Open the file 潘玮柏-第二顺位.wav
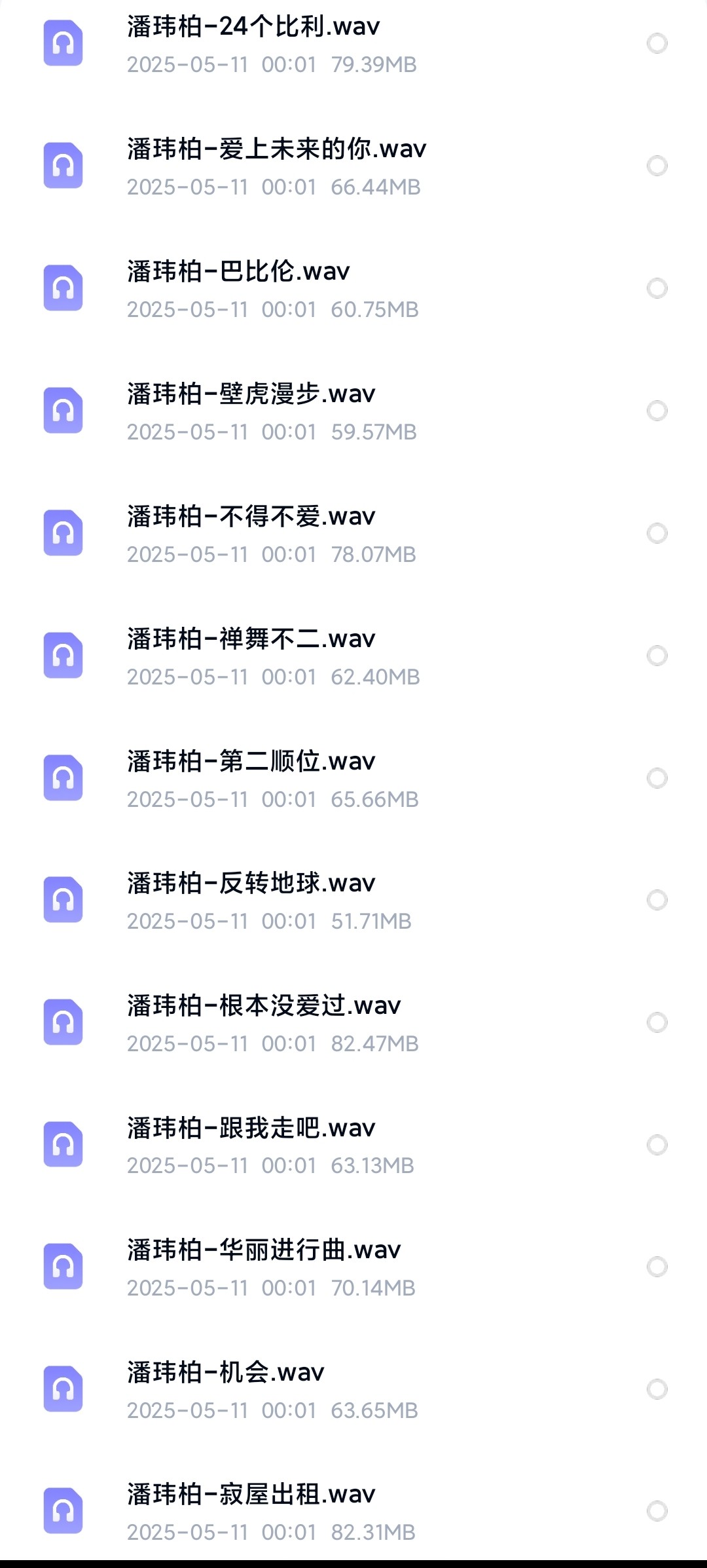707x1568 pixels. point(251,762)
